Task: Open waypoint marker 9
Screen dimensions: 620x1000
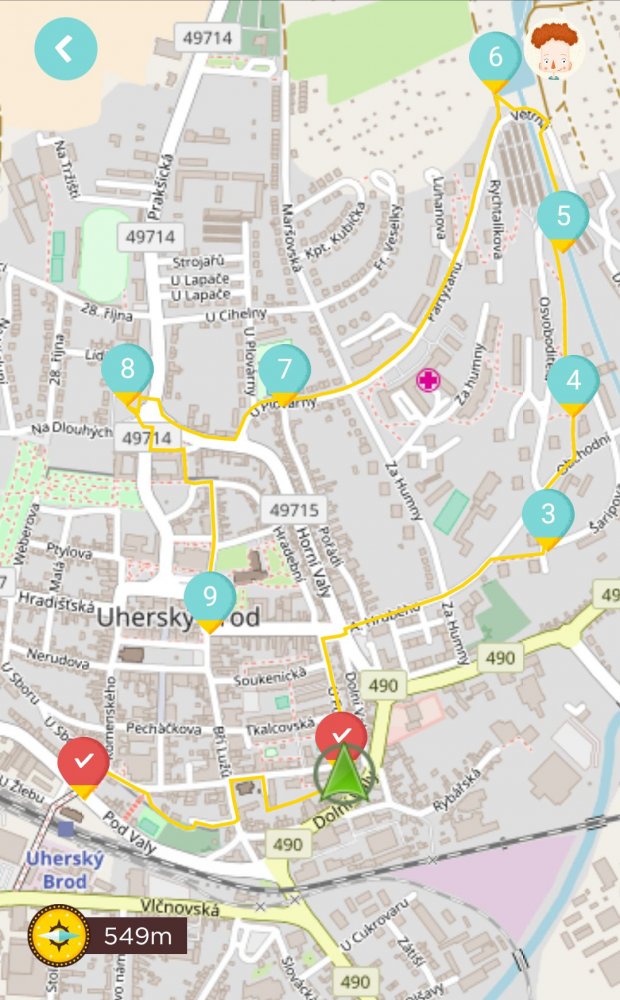Action: tap(210, 598)
